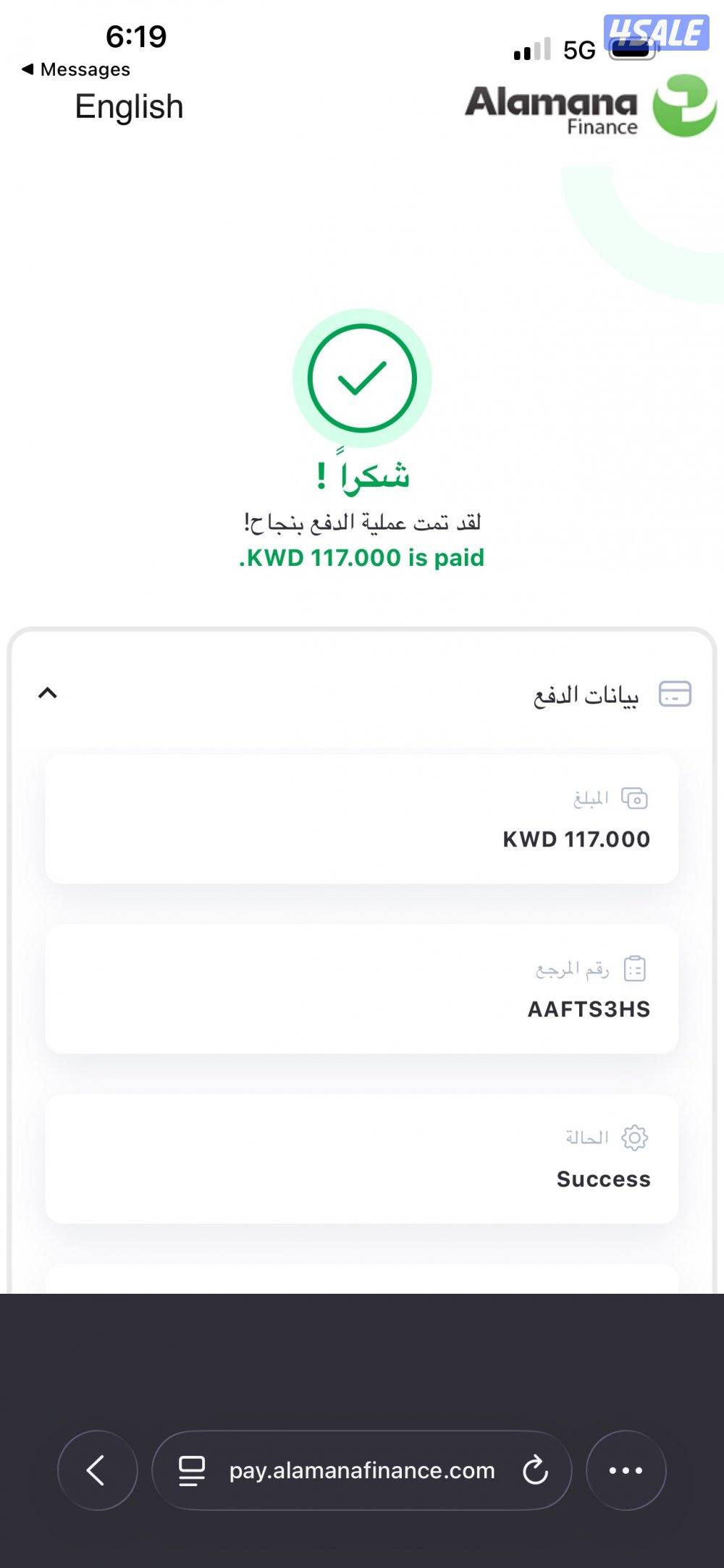Click the payment card icon beside بيانات الدفع
Screen dimensions: 724x1568
tap(673, 693)
